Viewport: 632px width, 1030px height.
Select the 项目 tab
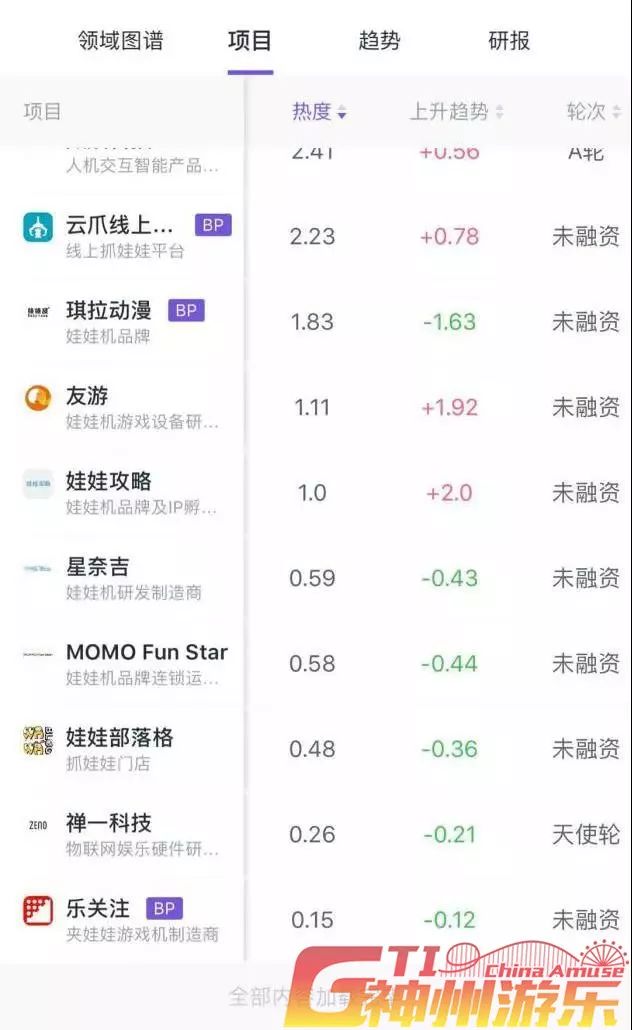click(250, 41)
